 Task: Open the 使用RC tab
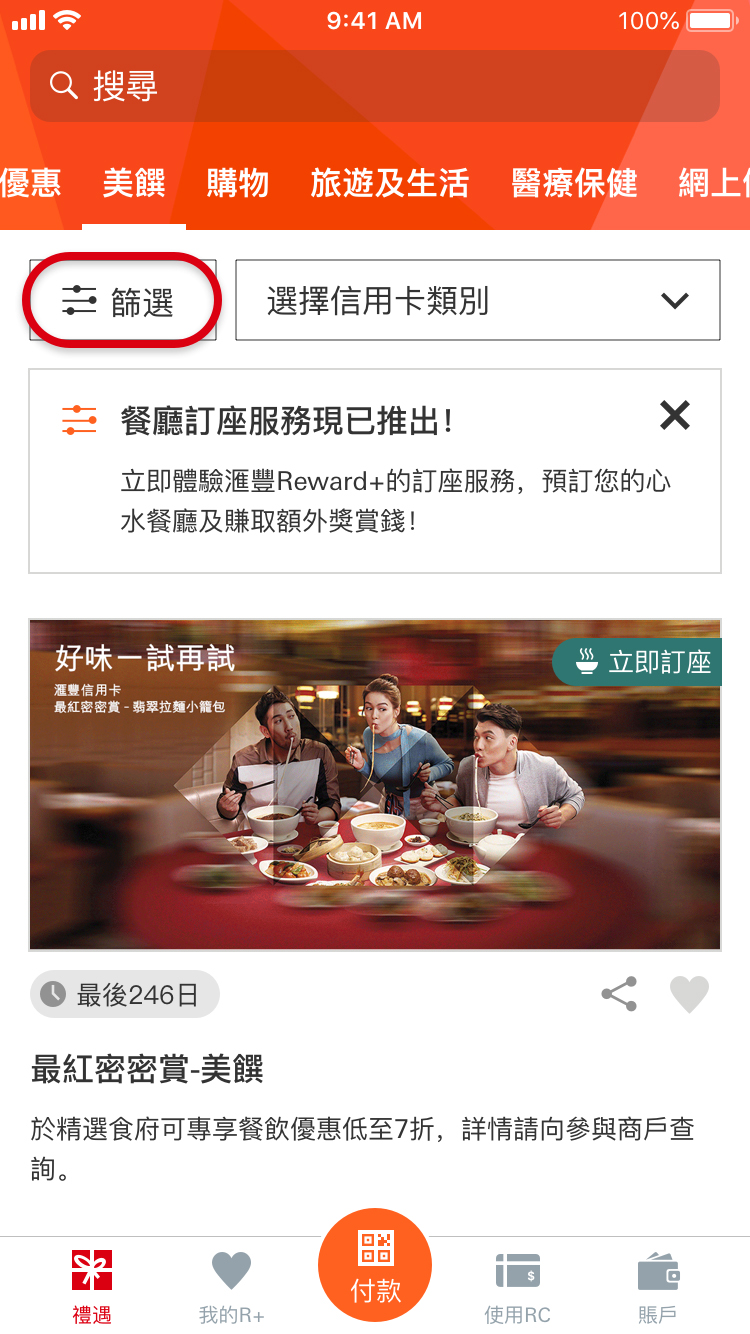pos(517,1285)
